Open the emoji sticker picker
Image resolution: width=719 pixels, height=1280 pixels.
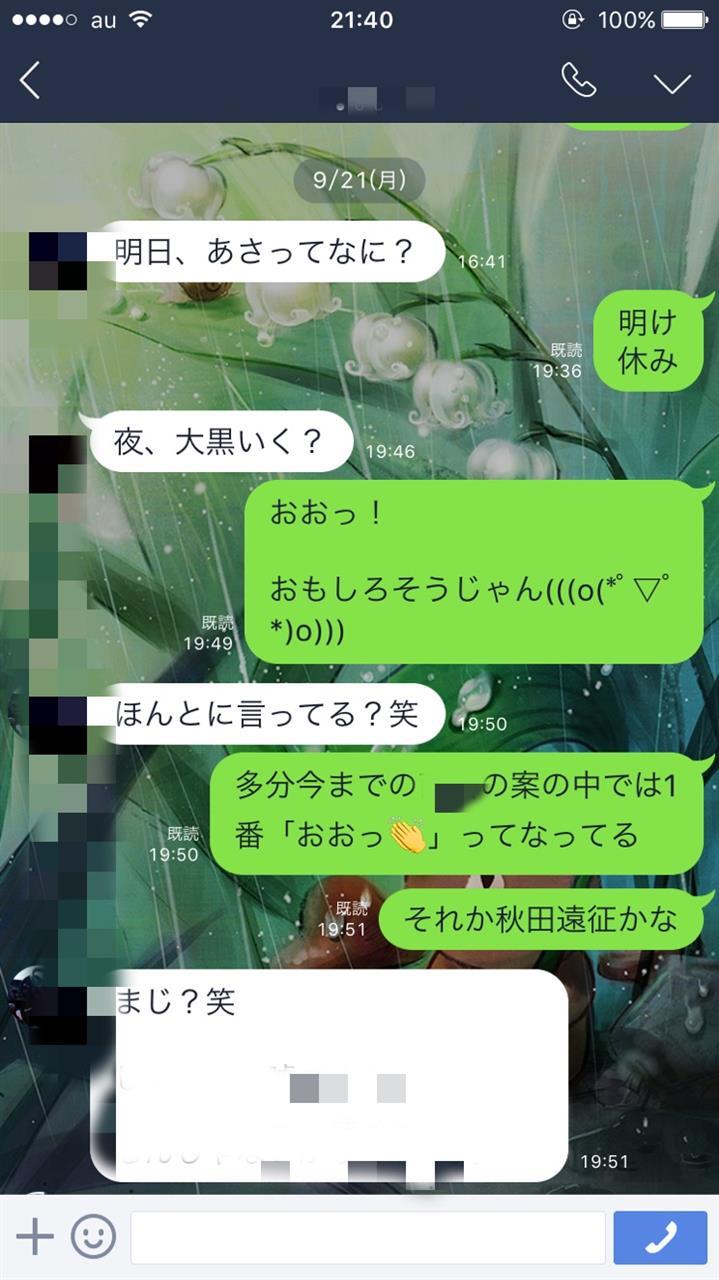(93, 1237)
